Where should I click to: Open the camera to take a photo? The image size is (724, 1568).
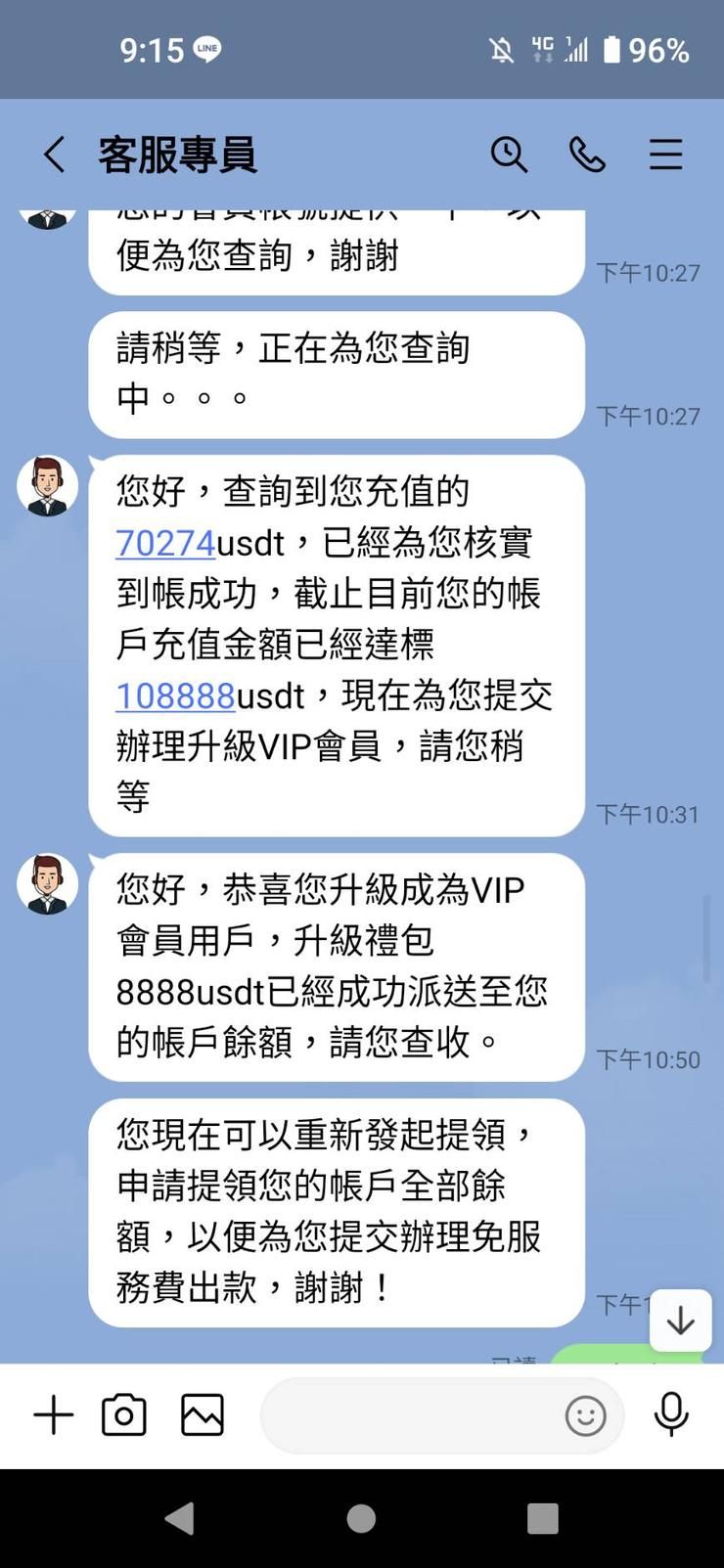[124, 1415]
